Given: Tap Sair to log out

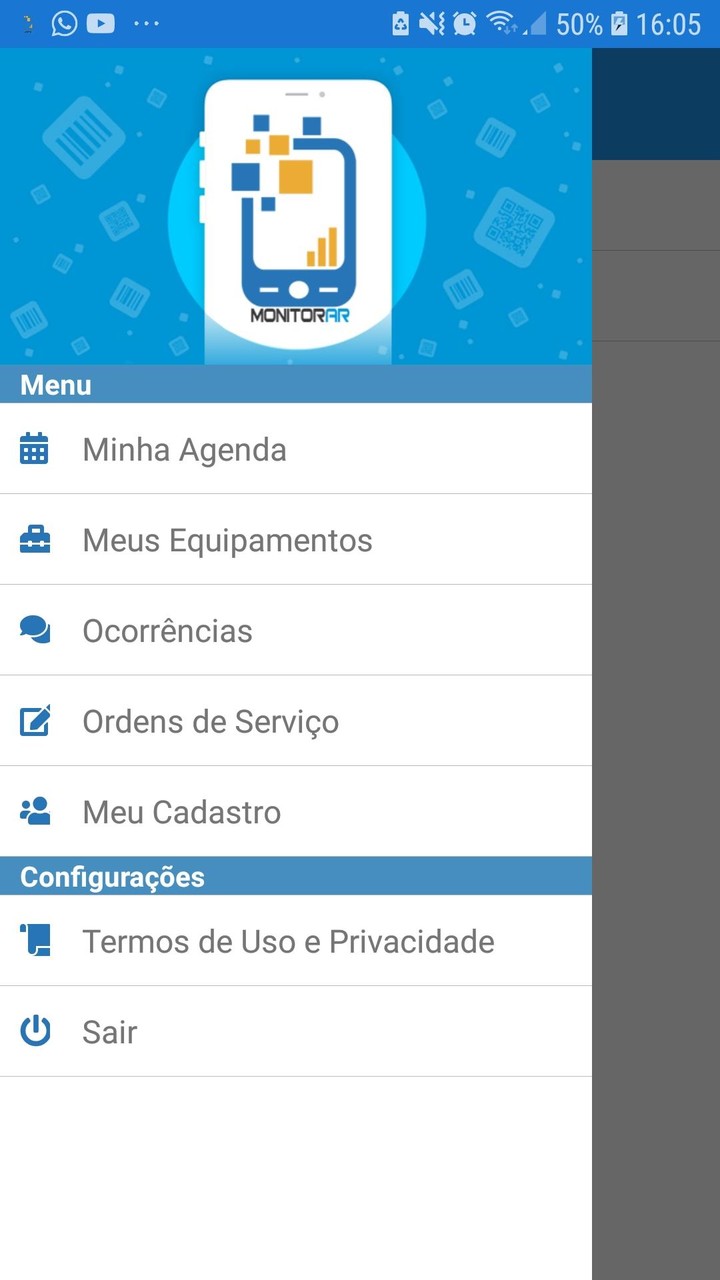Looking at the screenshot, I should tap(110, 1031).
